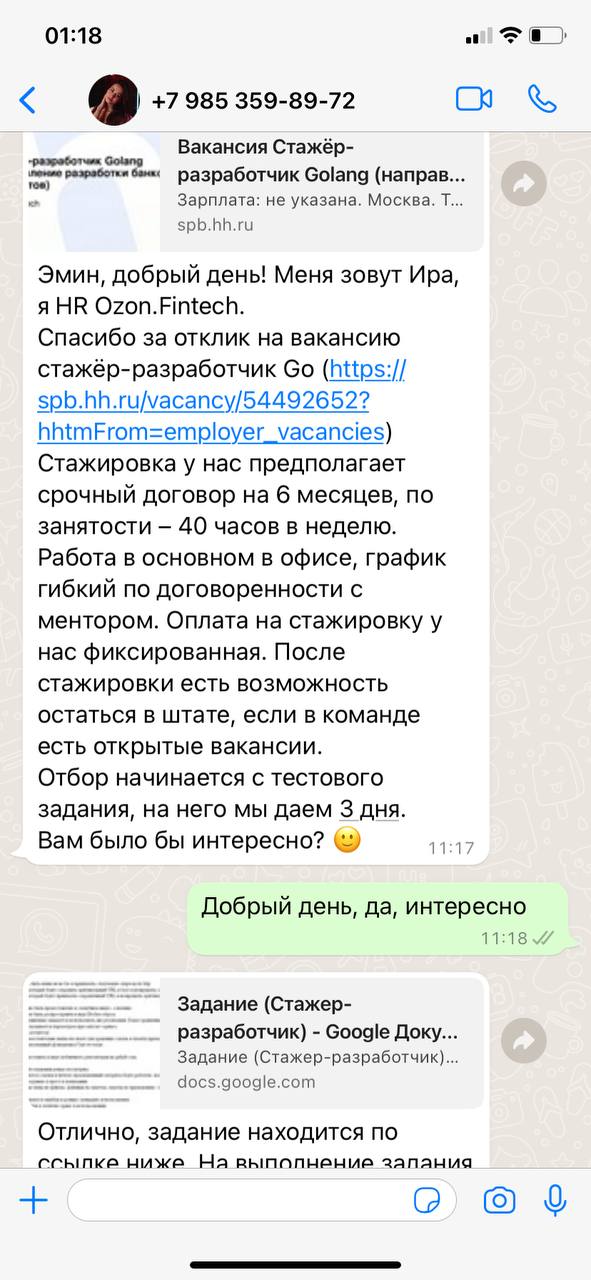
Task: Open the camera
Action: pyautogui.click(x=499, y=1200)
